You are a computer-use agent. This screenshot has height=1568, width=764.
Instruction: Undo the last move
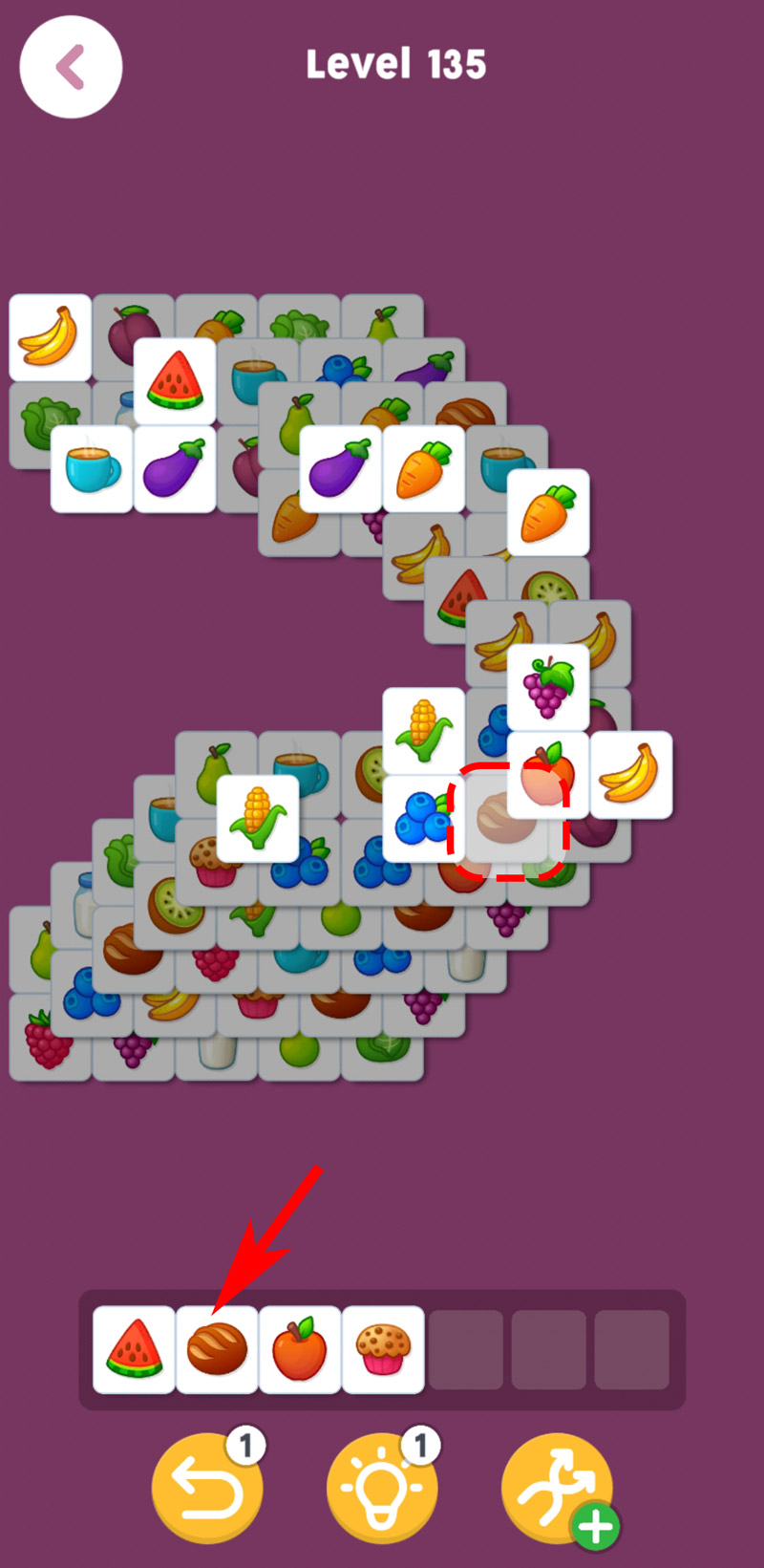(x=207, y=1488)
